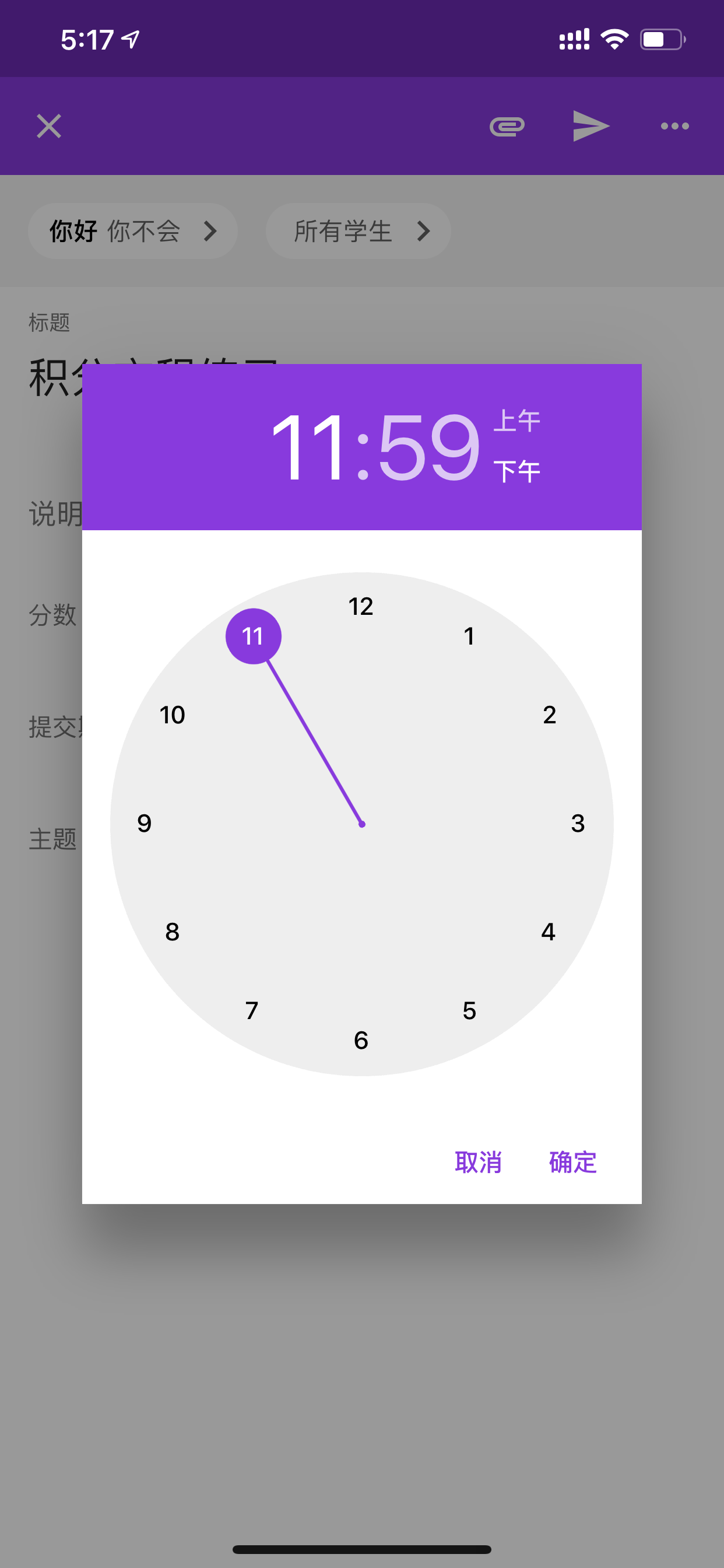The width and height of the screenshot is (724, 1568).
Task: Pick 8 on the clock face
Action: (x=172, y=932)
